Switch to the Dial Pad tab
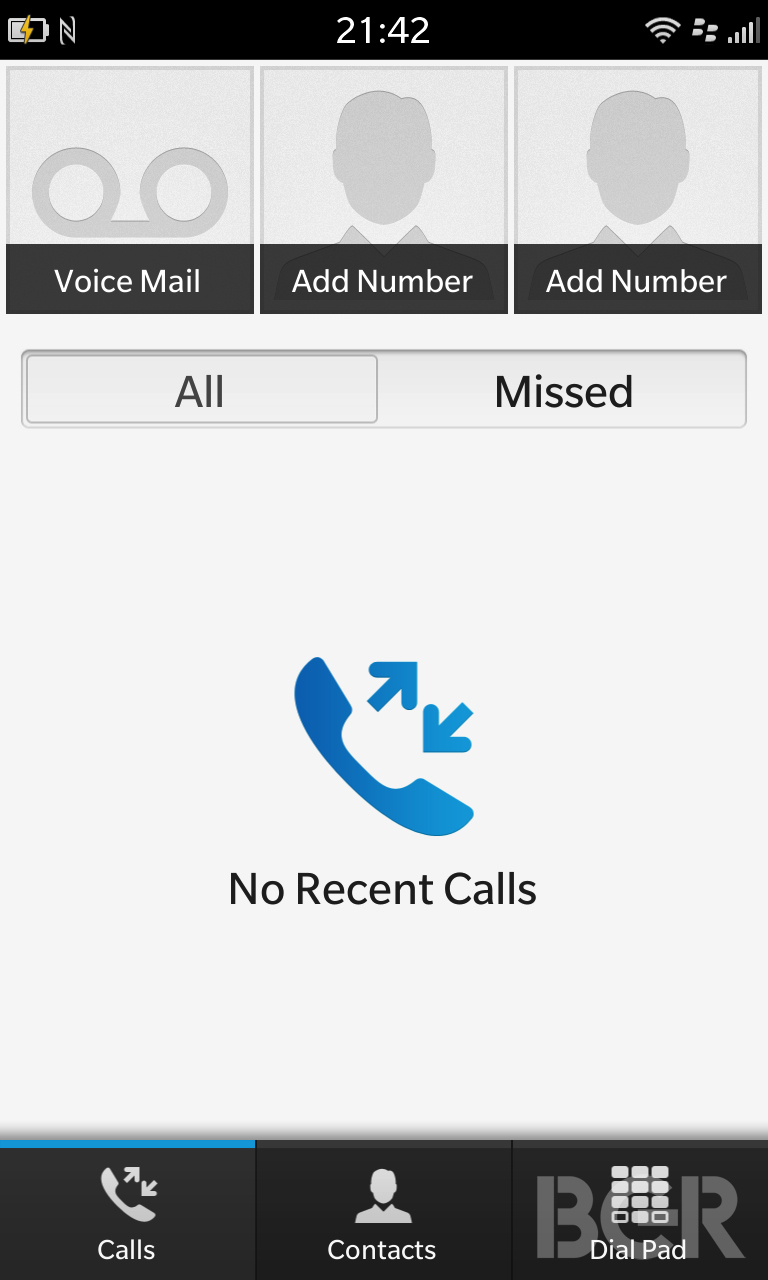The width and height of the screenshot is (768, 1280). click(640, 1212)
